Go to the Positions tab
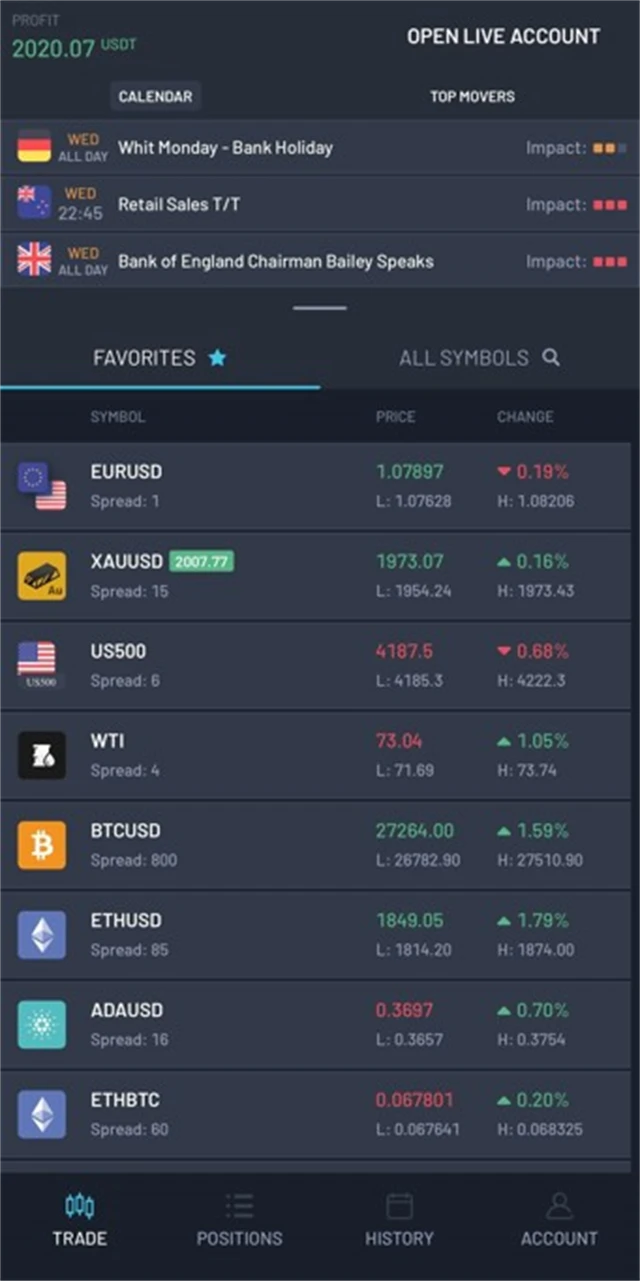 [x=239, y=1220]
